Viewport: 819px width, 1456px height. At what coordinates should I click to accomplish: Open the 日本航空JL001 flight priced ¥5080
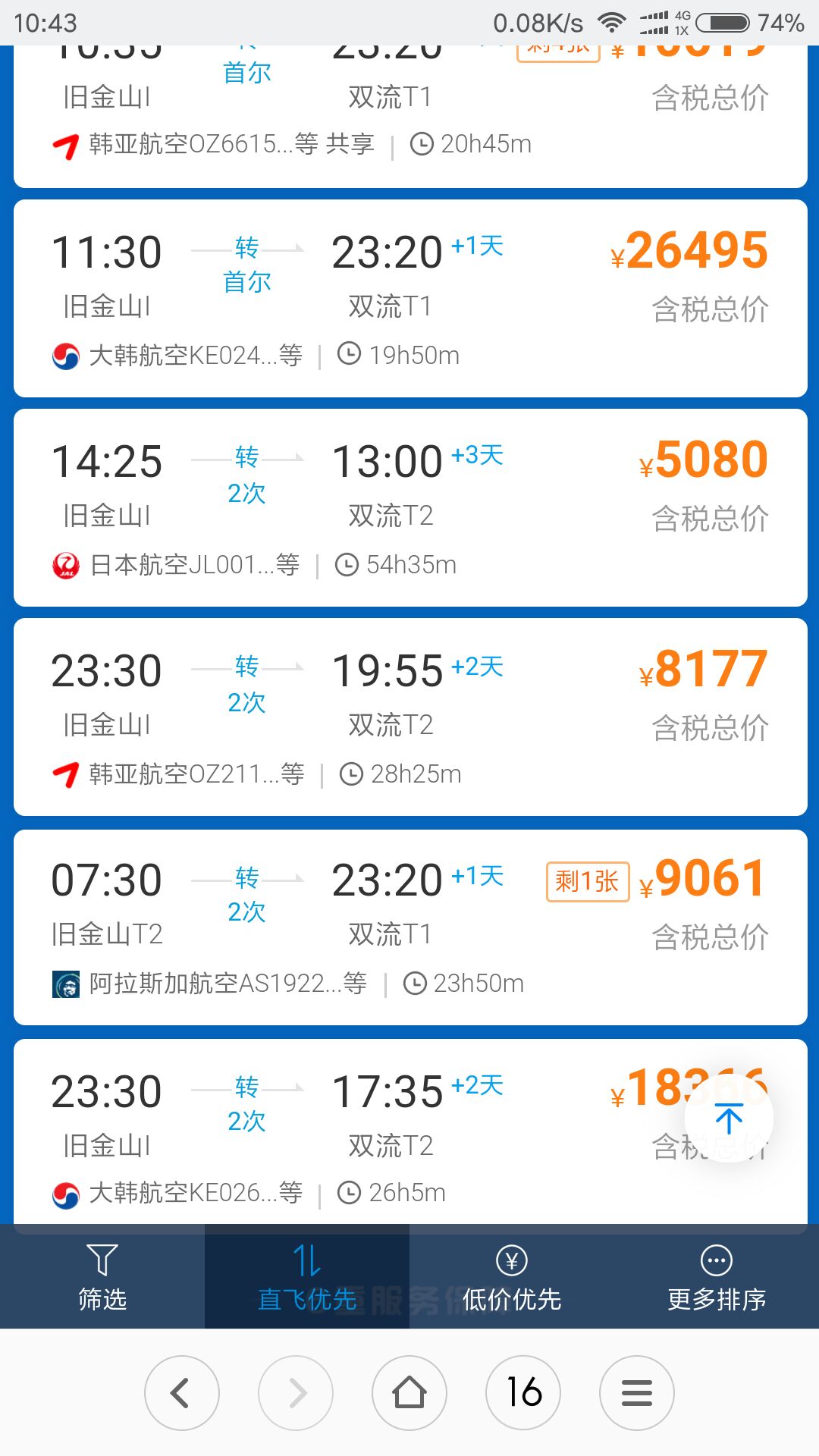(410, 507)
